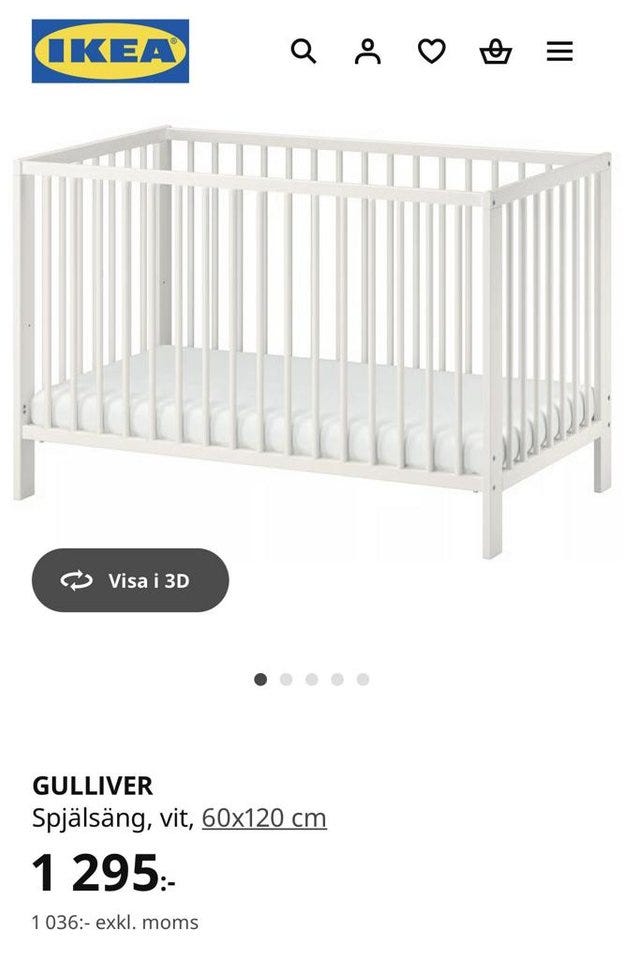
Task: Go to the IKEA home page logo
Action: pos(110,51)
